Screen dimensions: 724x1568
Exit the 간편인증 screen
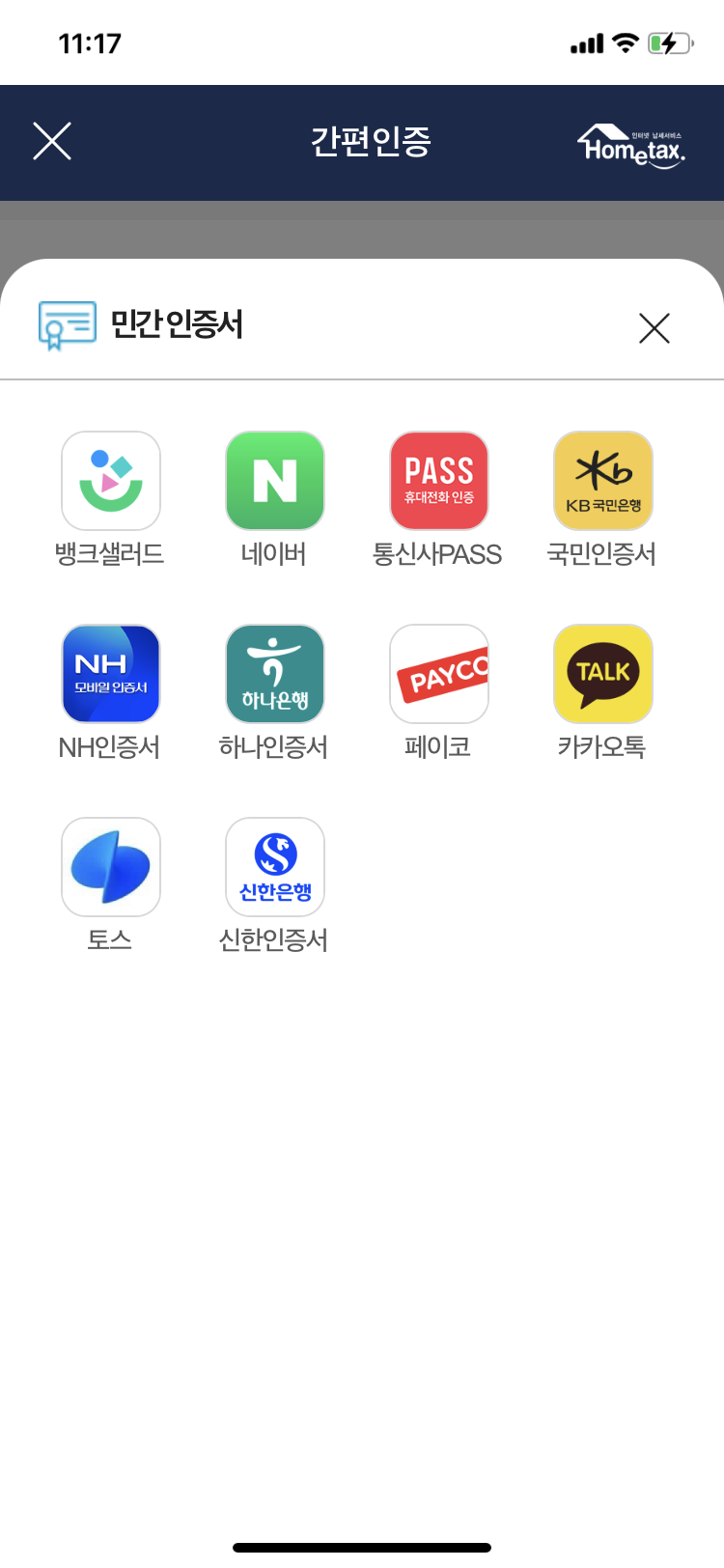(51, 141)
